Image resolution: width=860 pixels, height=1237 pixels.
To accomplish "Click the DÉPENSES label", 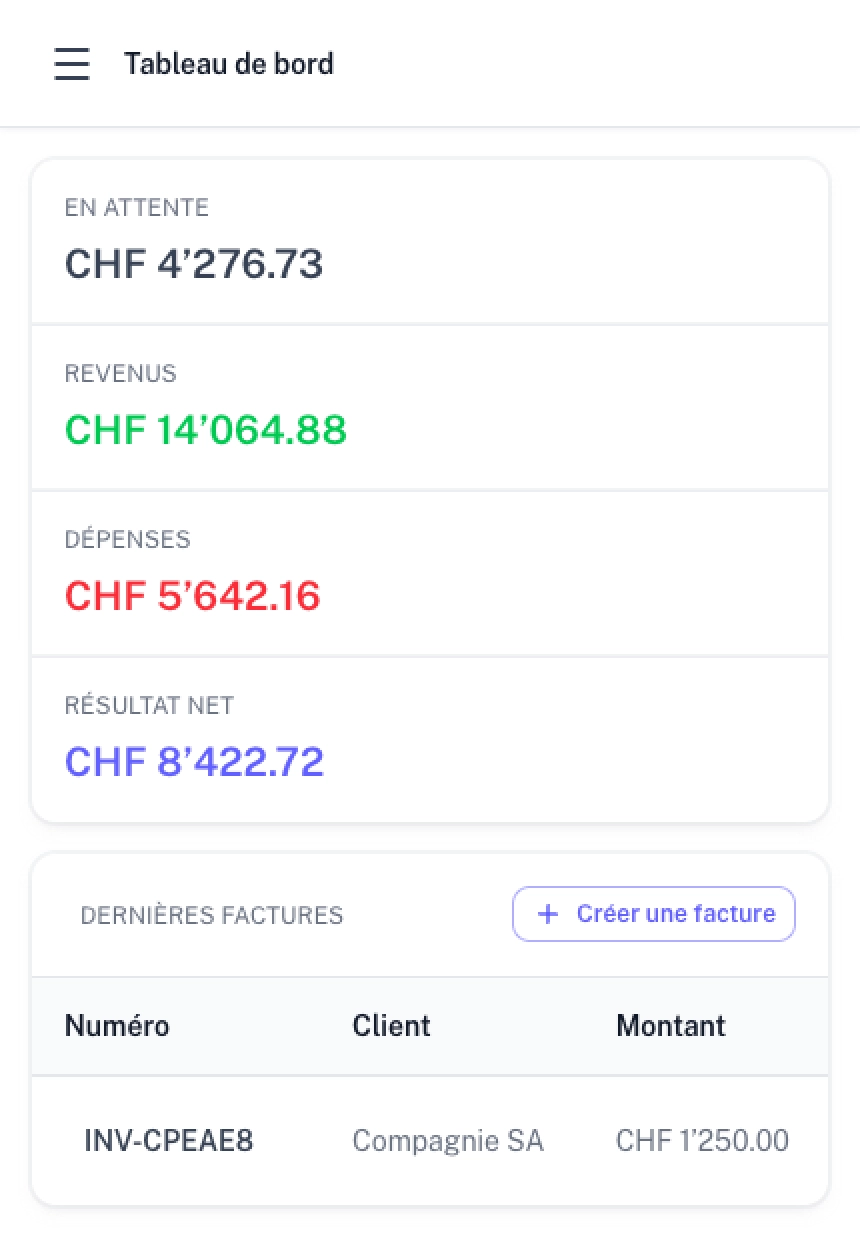I will (x=127, y=539).
